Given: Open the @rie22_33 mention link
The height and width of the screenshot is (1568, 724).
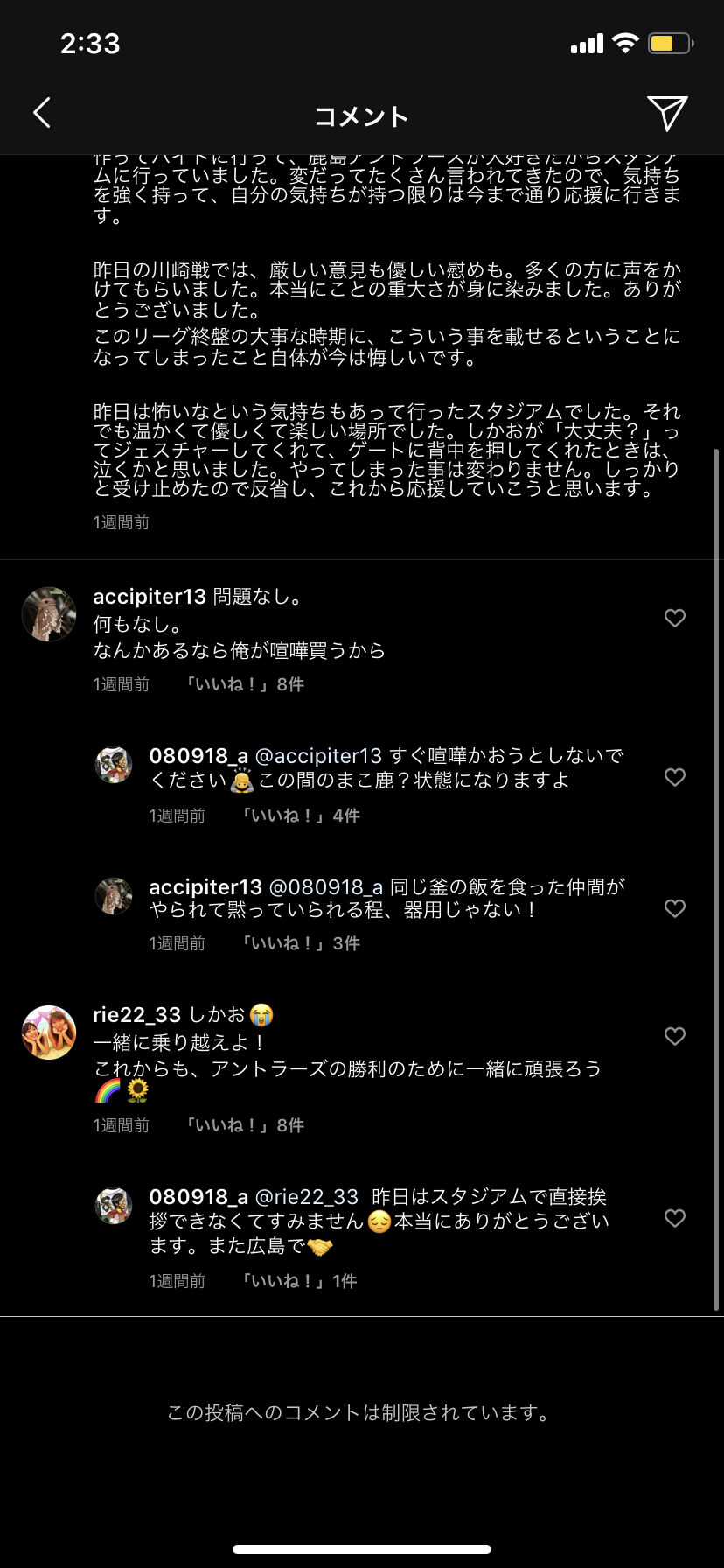Looking at the screenshot, I should [307, 1197].
